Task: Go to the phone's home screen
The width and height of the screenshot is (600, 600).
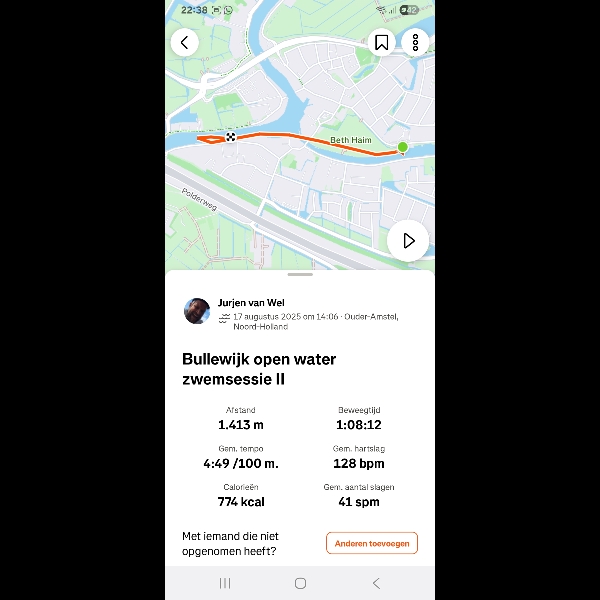Action: click(x=300, y=583)
